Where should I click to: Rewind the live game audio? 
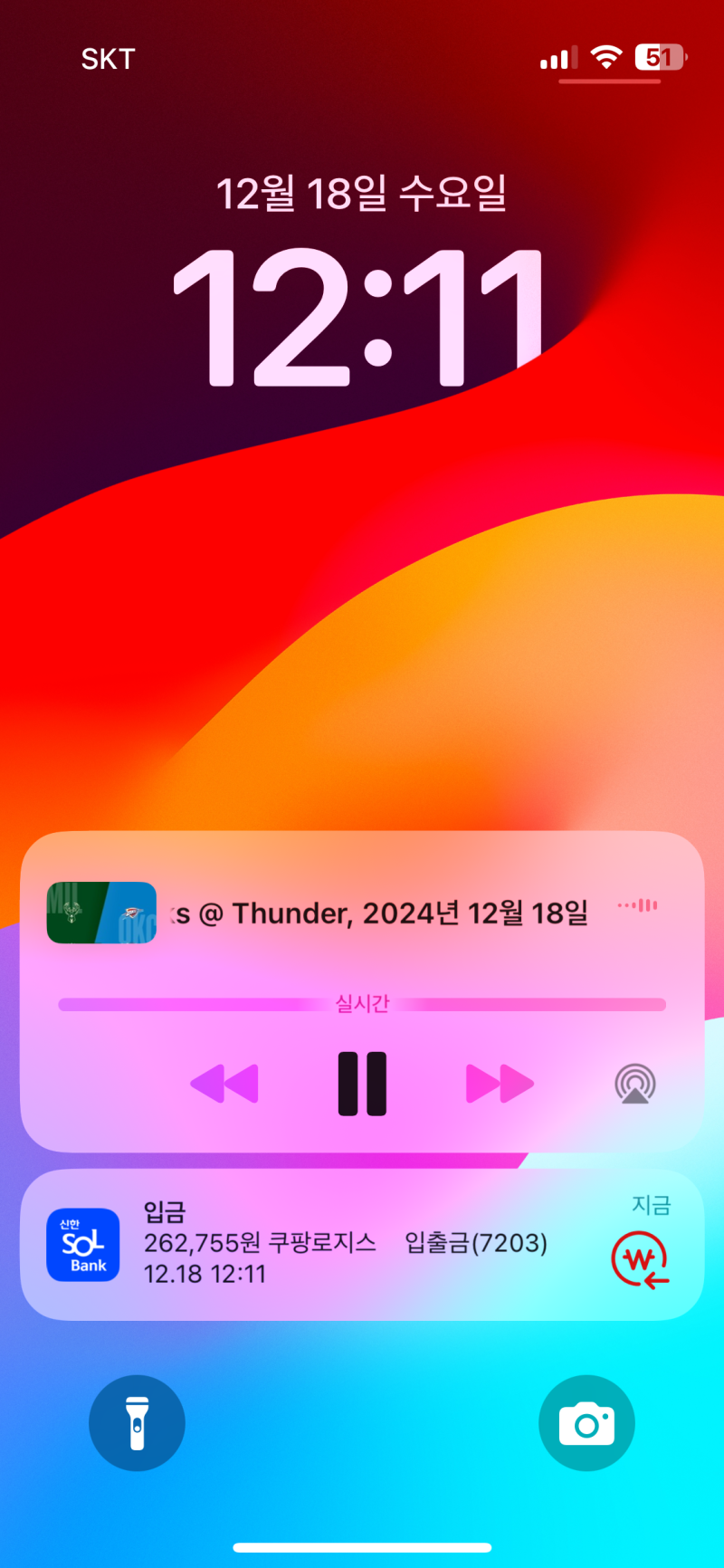coord(224,1084)
